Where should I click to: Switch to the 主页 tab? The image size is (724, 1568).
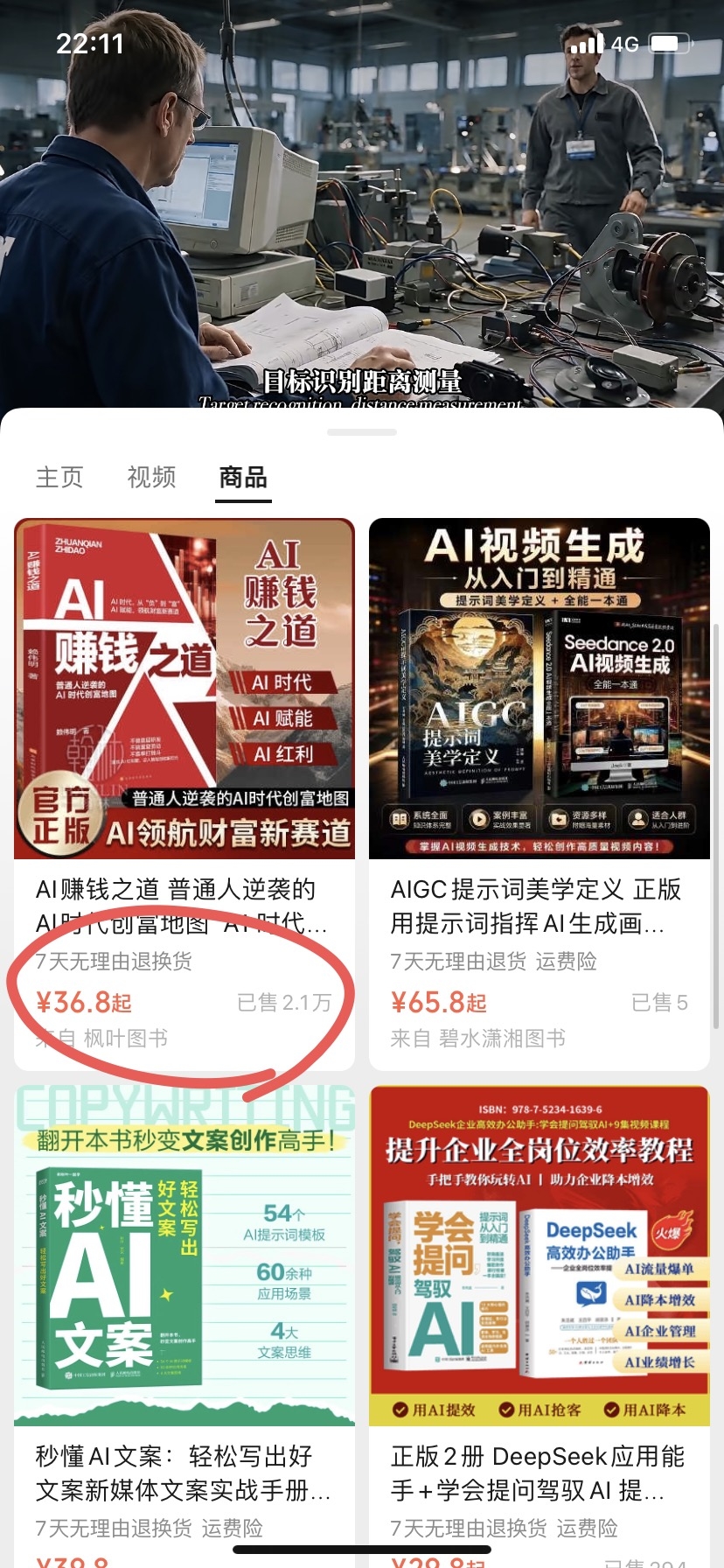pyautogui.click(x=59, y=477)
